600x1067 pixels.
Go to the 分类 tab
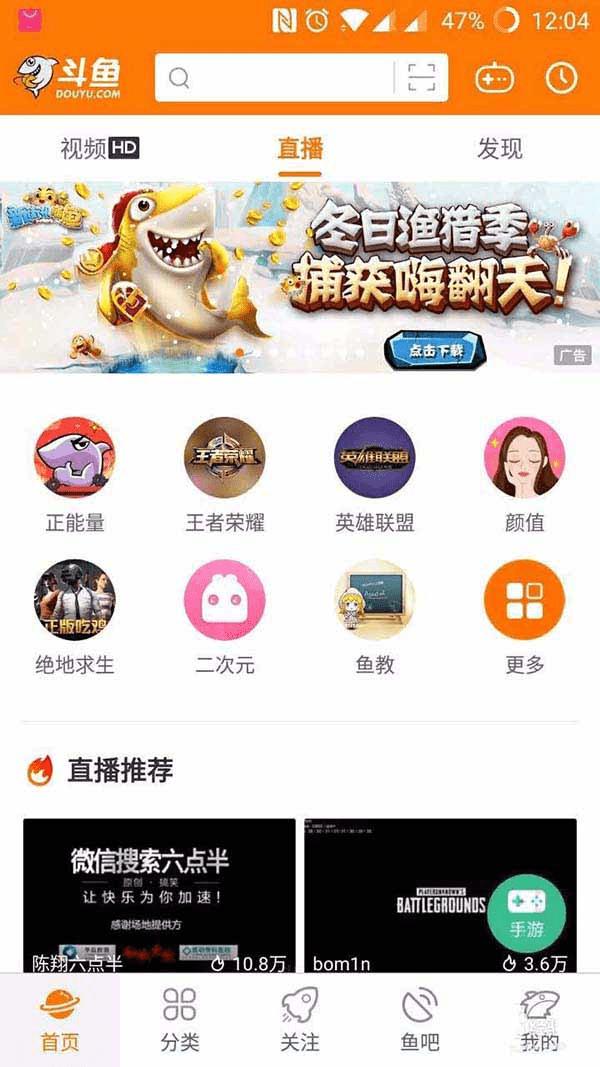point(180,1020)
